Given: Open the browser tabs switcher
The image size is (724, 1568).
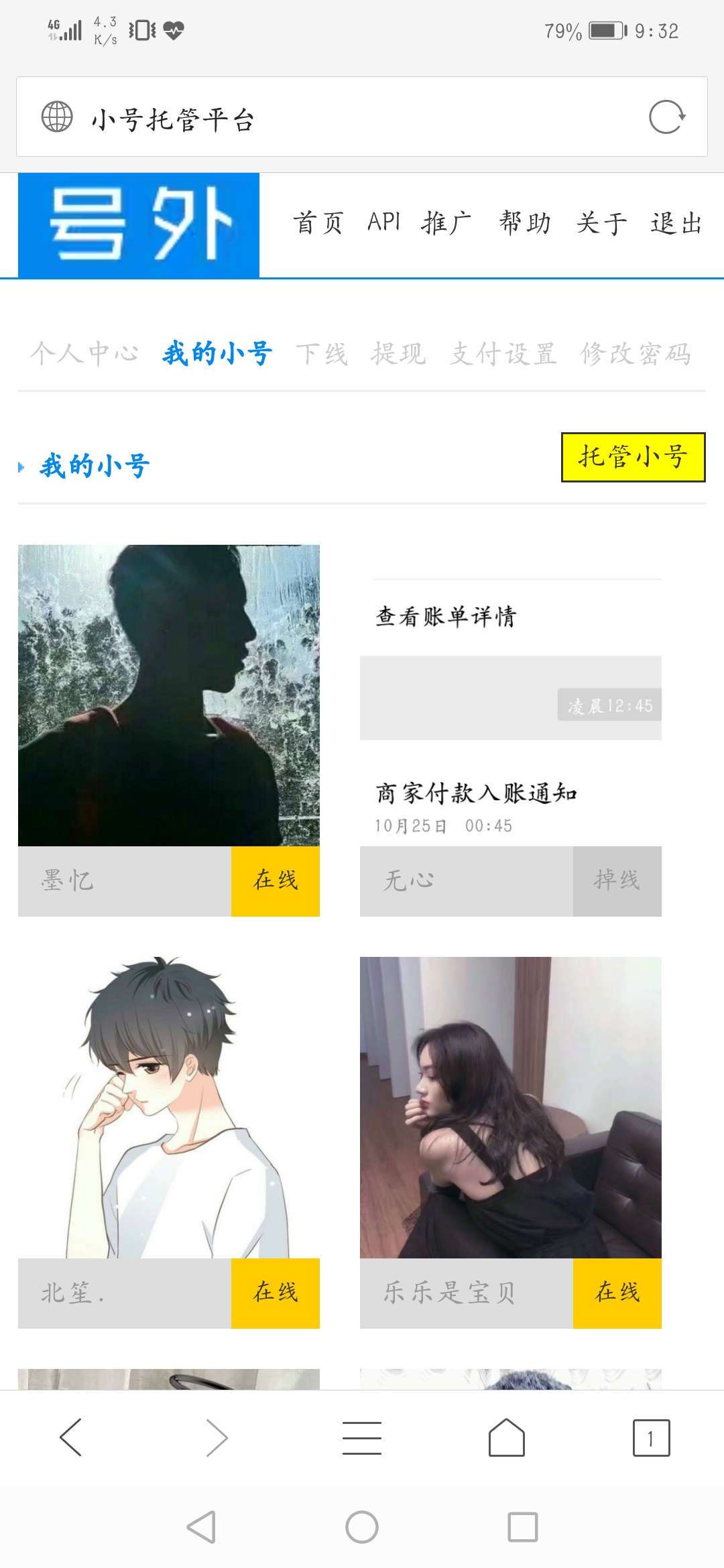Looking at the screenshot, I should pyautogui.click(x=651, y=1438).
